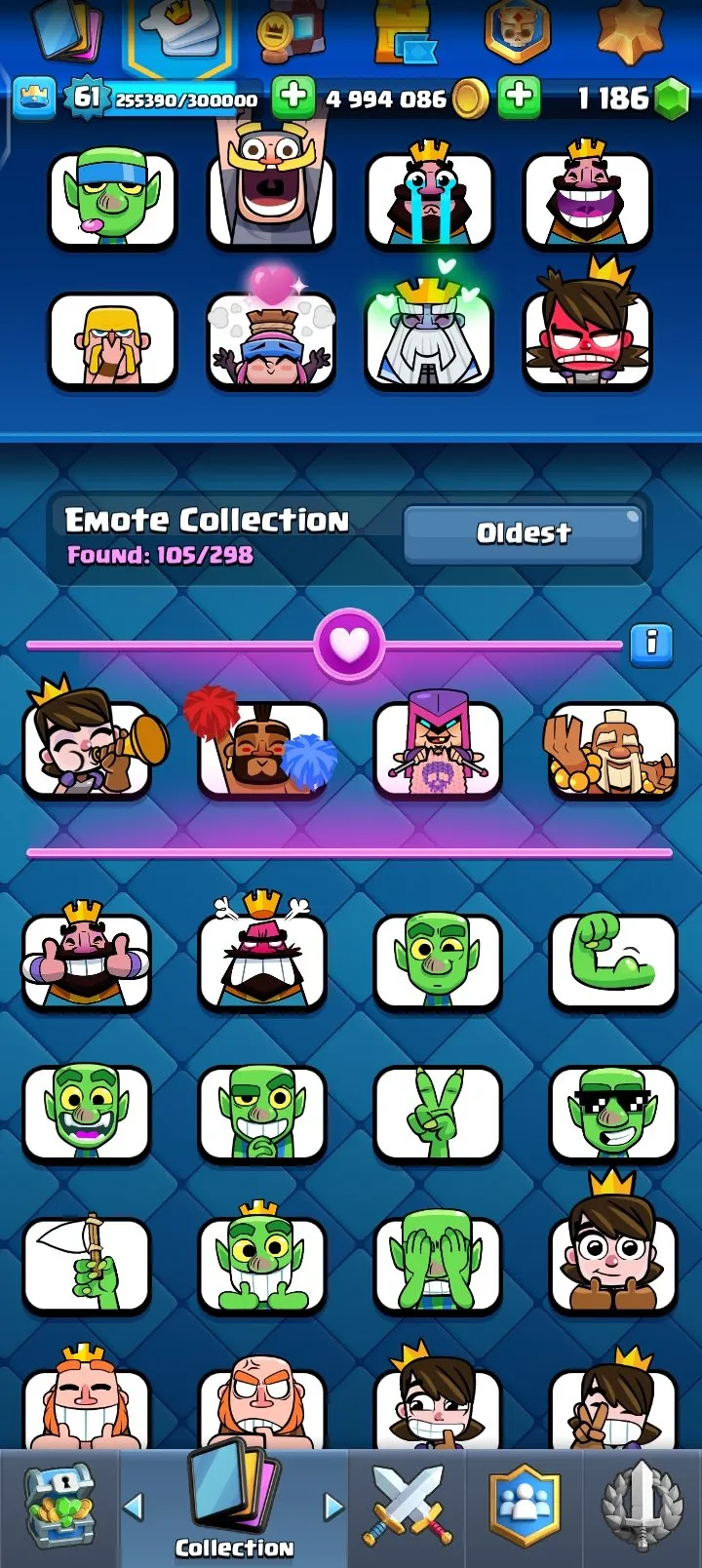Viewport: 702px width, 1568px height.
Task: Select the green goblin emote in equipped slot
Action: (112, 200)
